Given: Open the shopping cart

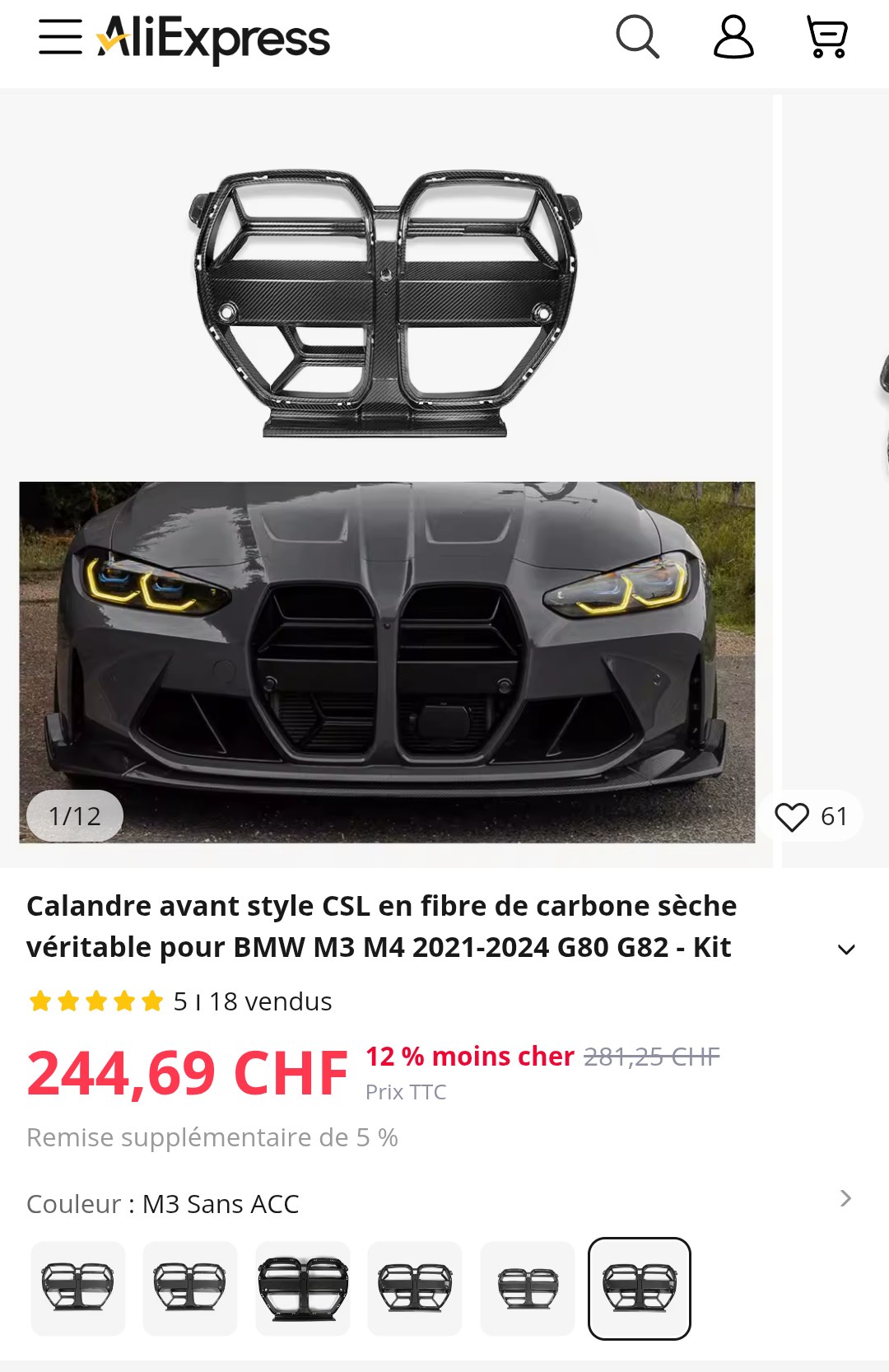Looking at the screenshot, I should [826, 38].
